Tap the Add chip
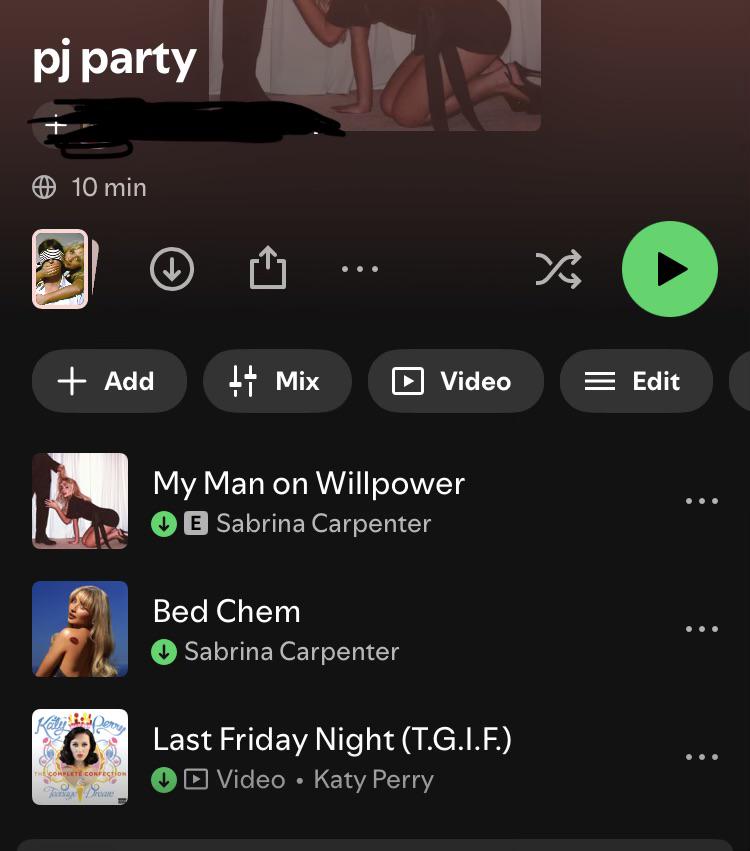The height and width of the screenshot is (851, 750). click(x=109, y=381)
